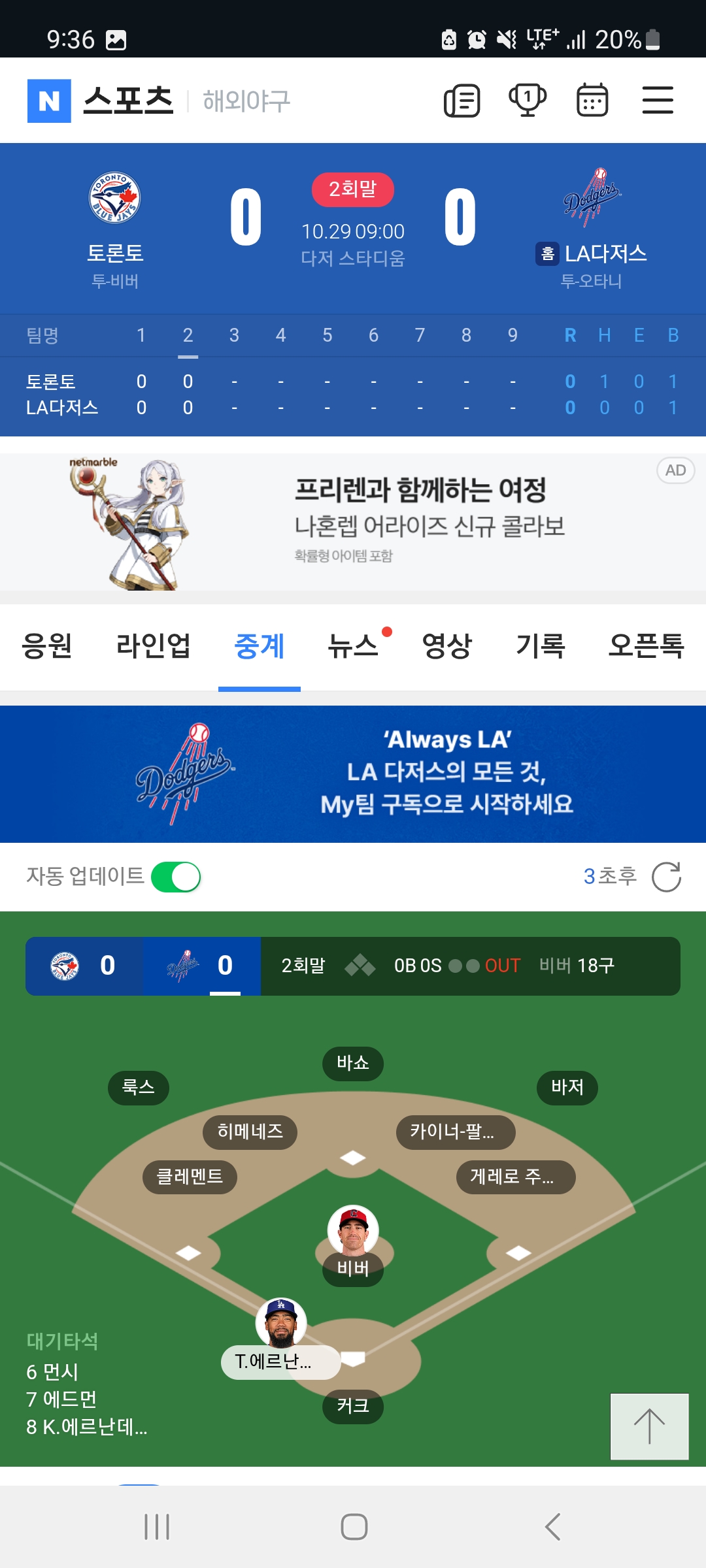706x1568 pixels.
Task: Jump back to the top of page
Action: click(649, 1426)
